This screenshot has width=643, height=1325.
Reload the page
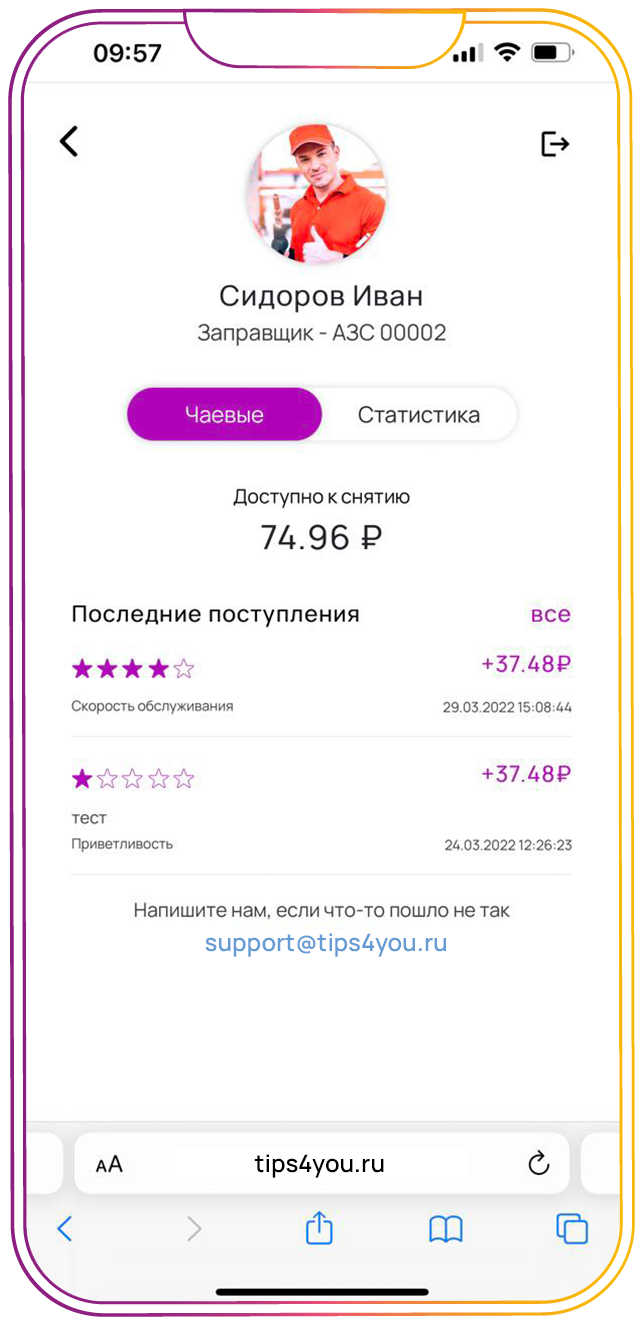tap(538, 1164)
